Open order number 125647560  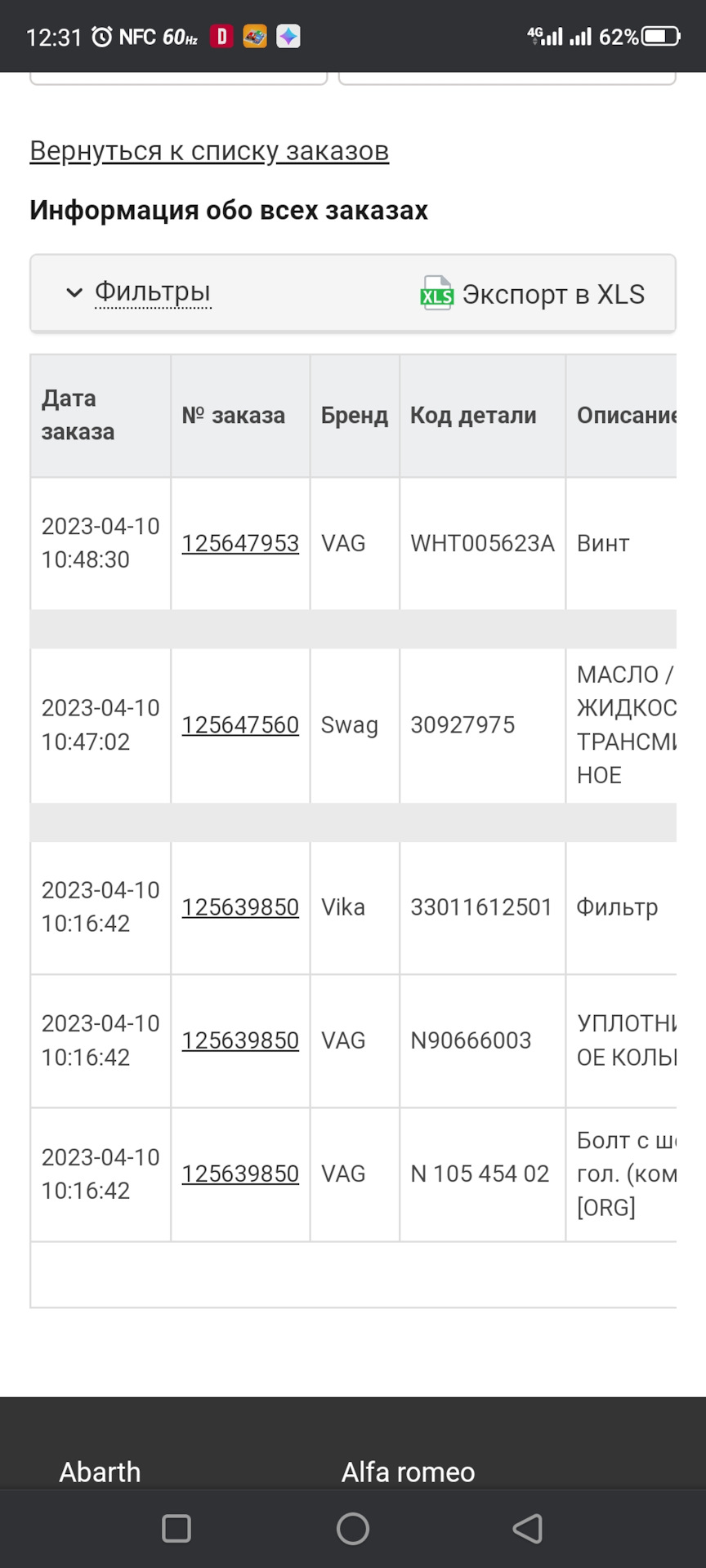coord(240,725)
